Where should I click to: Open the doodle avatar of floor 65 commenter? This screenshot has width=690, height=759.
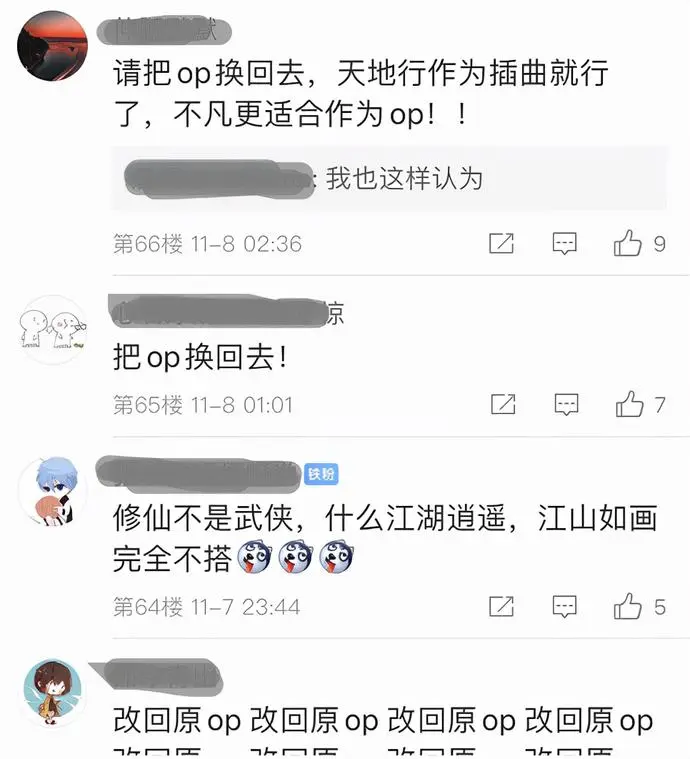[x=53, y=329]
